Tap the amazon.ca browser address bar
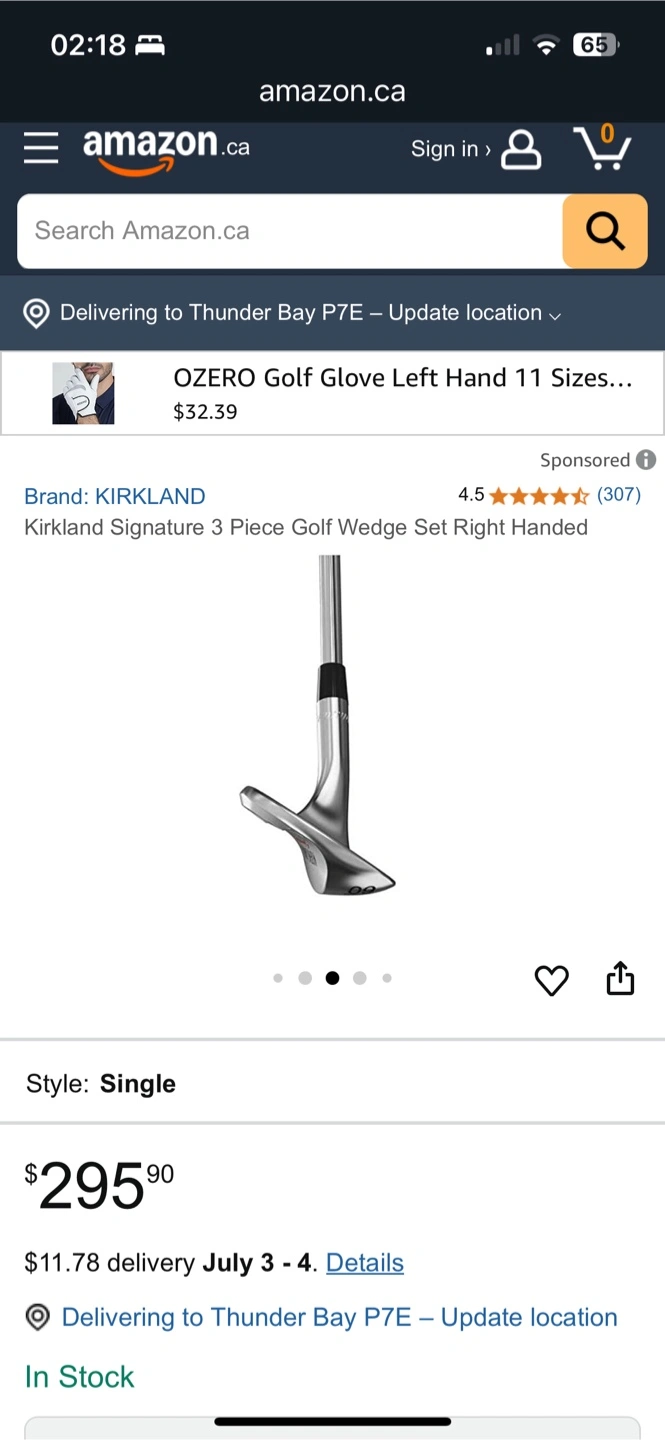This screenshot has width=665, height=1440. pos(332,92)
